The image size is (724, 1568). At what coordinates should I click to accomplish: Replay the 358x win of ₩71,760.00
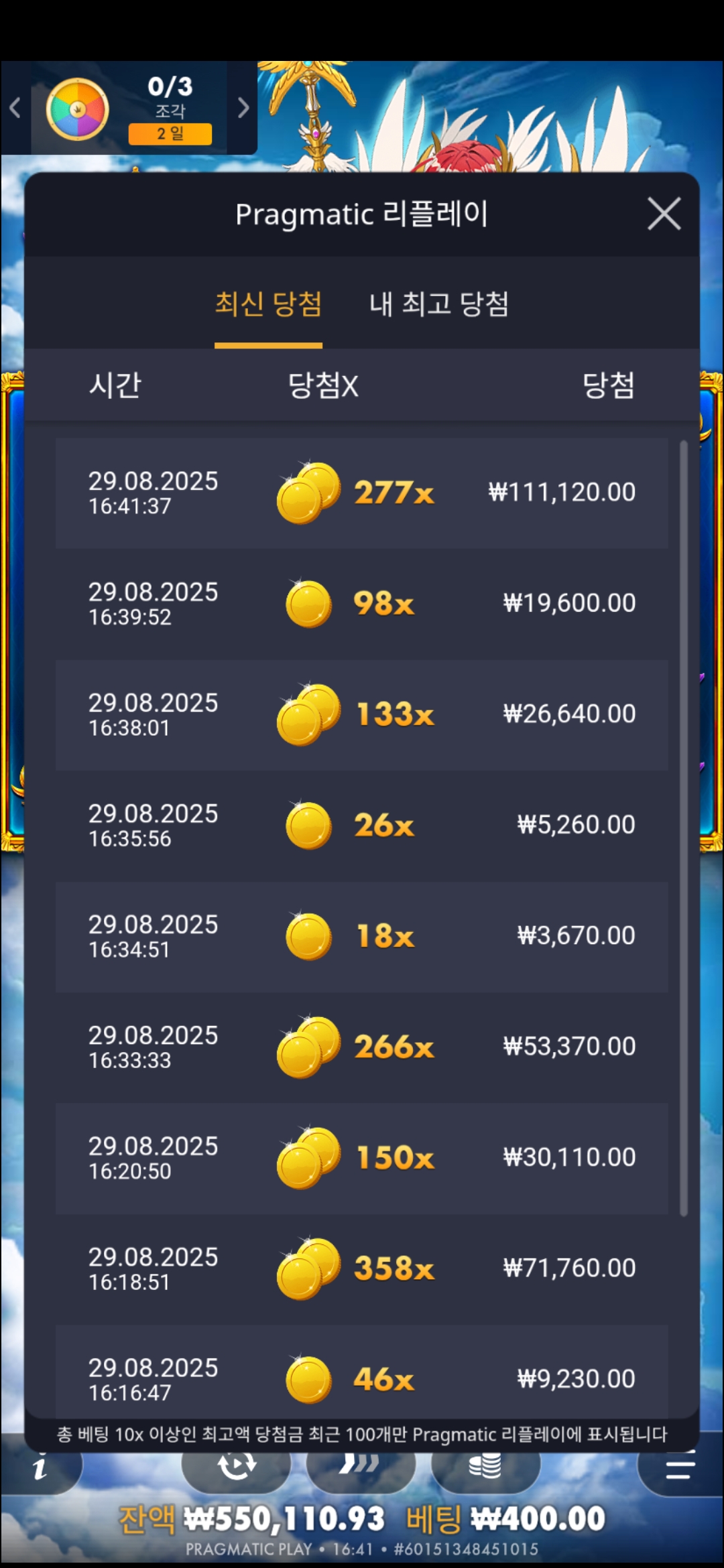click(x=361, y=1268)
